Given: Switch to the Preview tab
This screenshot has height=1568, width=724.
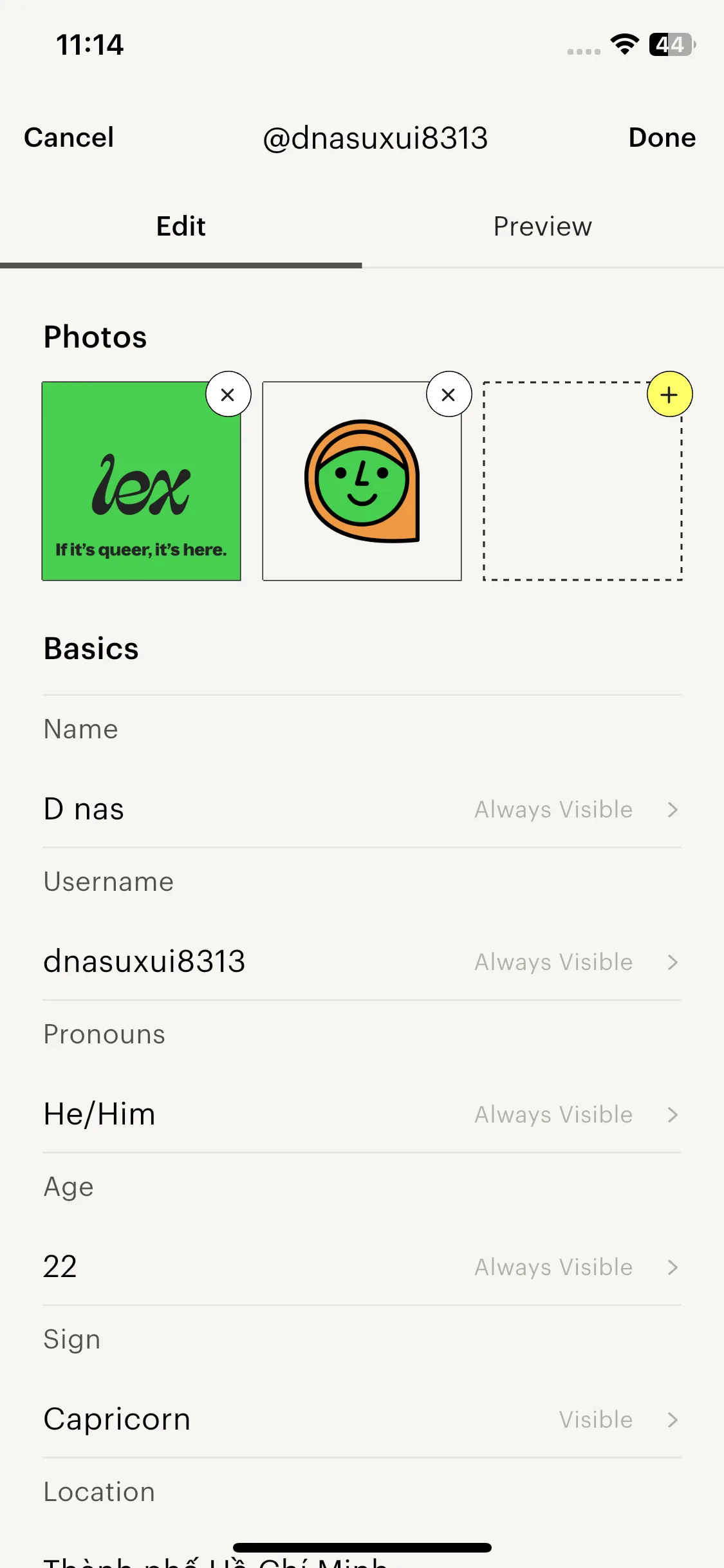Looking at the screenshot, I should (543, 227).
